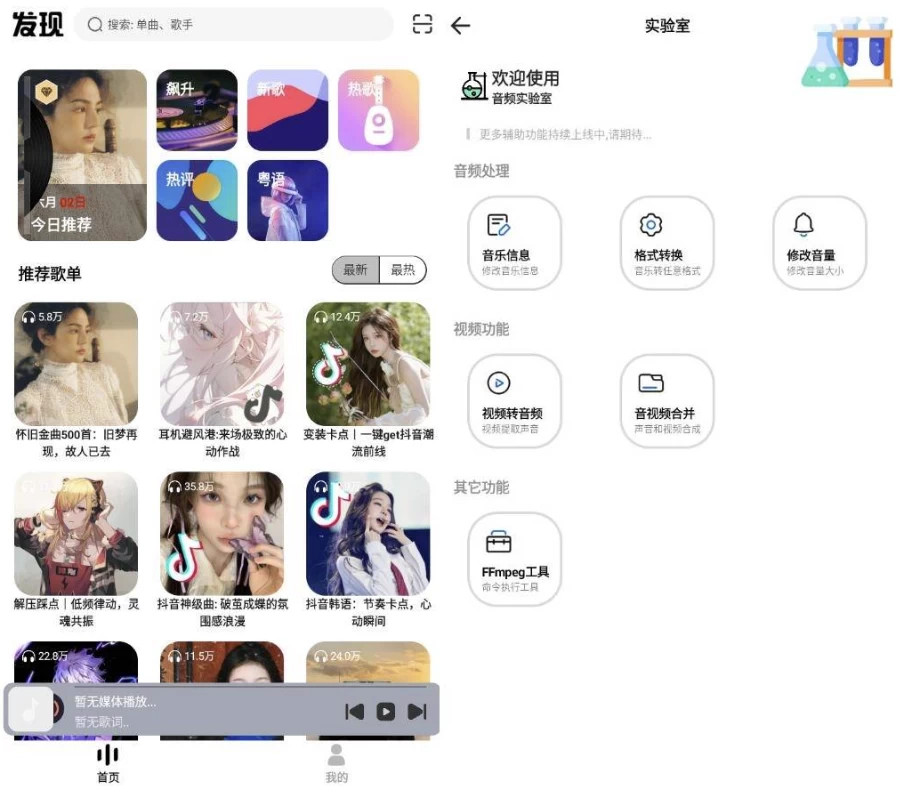
Task: Open the 今日推荐 daily recommendation card
Action: point(82,155)
